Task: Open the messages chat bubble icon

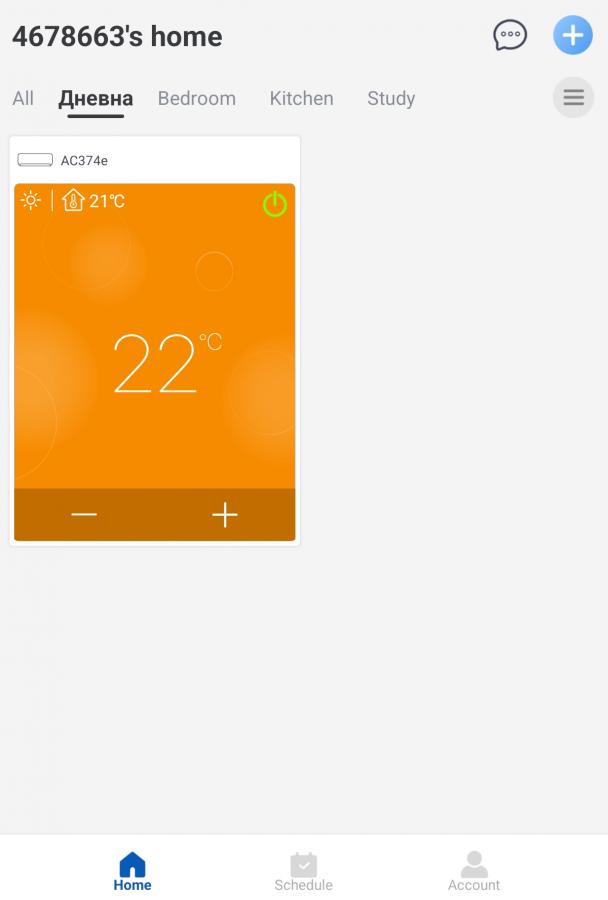Action: [510, 36]
